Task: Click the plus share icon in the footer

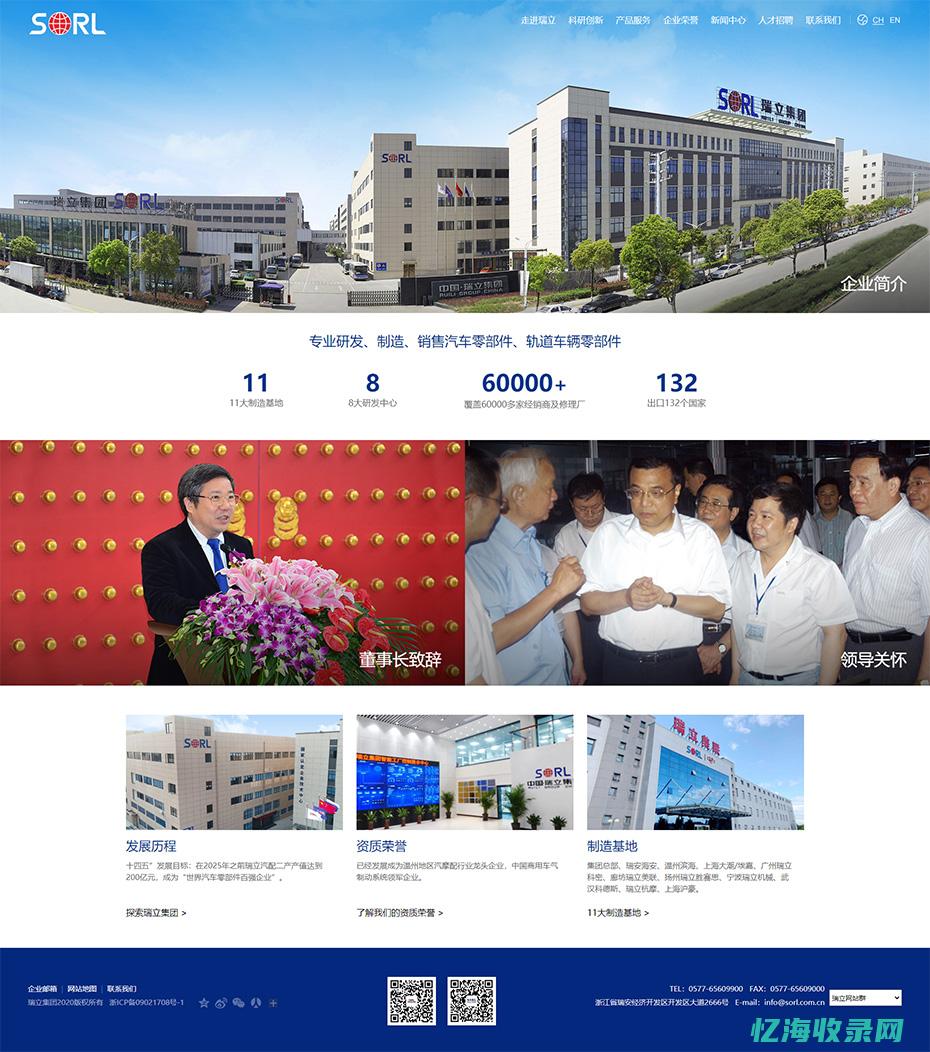Action: pyautogui.click(x=273, y=1002)
